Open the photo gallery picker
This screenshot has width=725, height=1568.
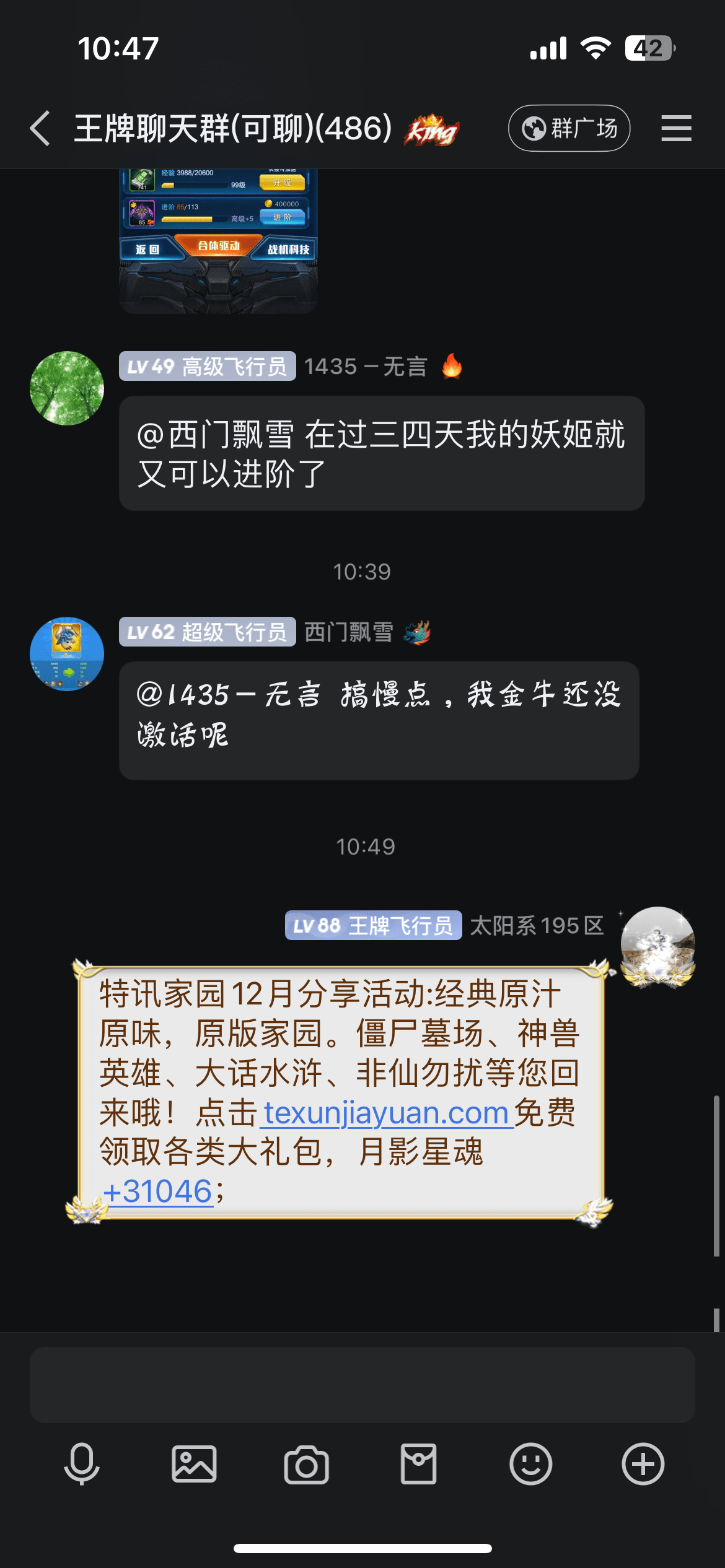coord(194,1464)
